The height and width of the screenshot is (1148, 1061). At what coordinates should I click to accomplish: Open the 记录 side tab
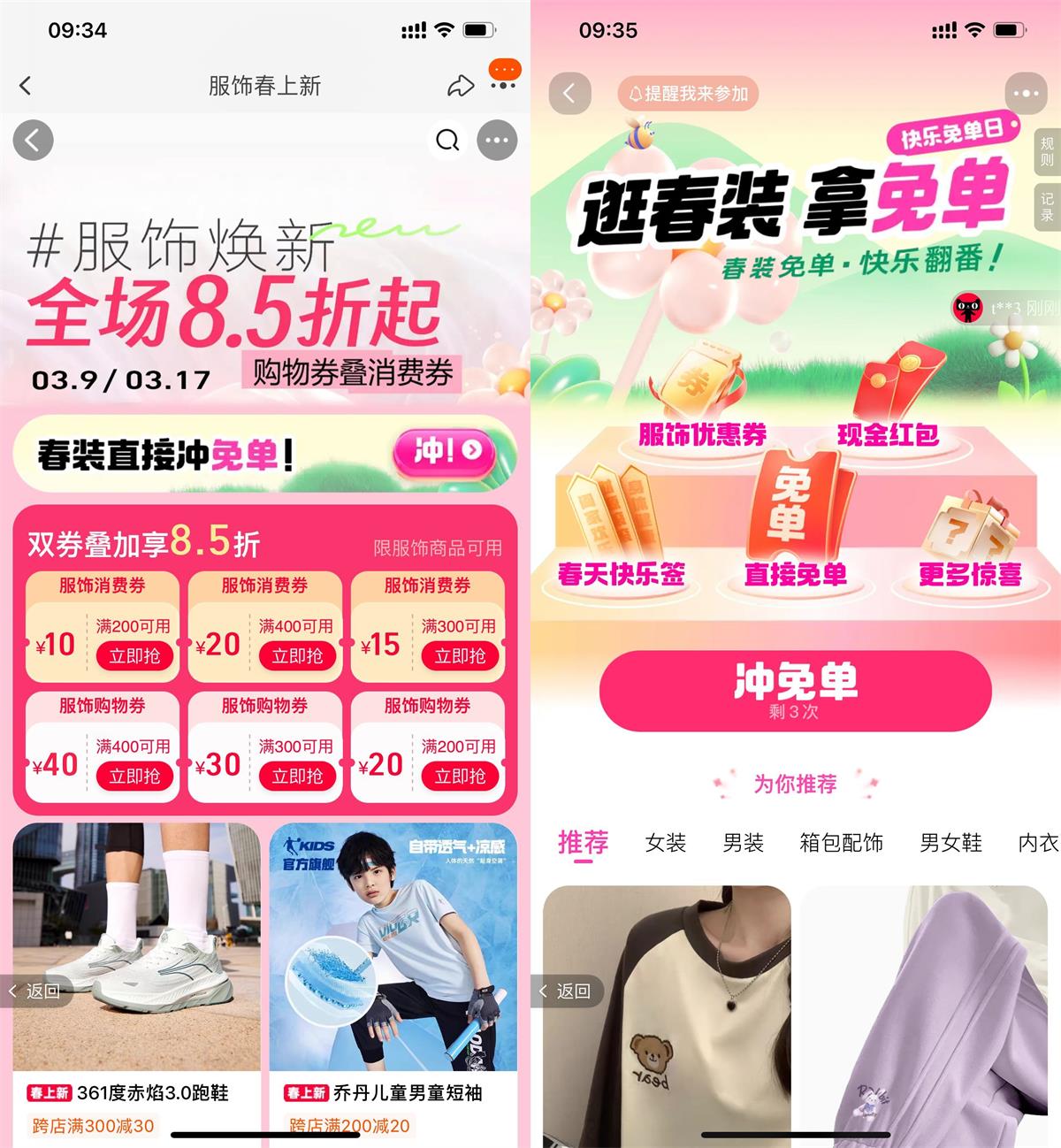click(1047, 206)
